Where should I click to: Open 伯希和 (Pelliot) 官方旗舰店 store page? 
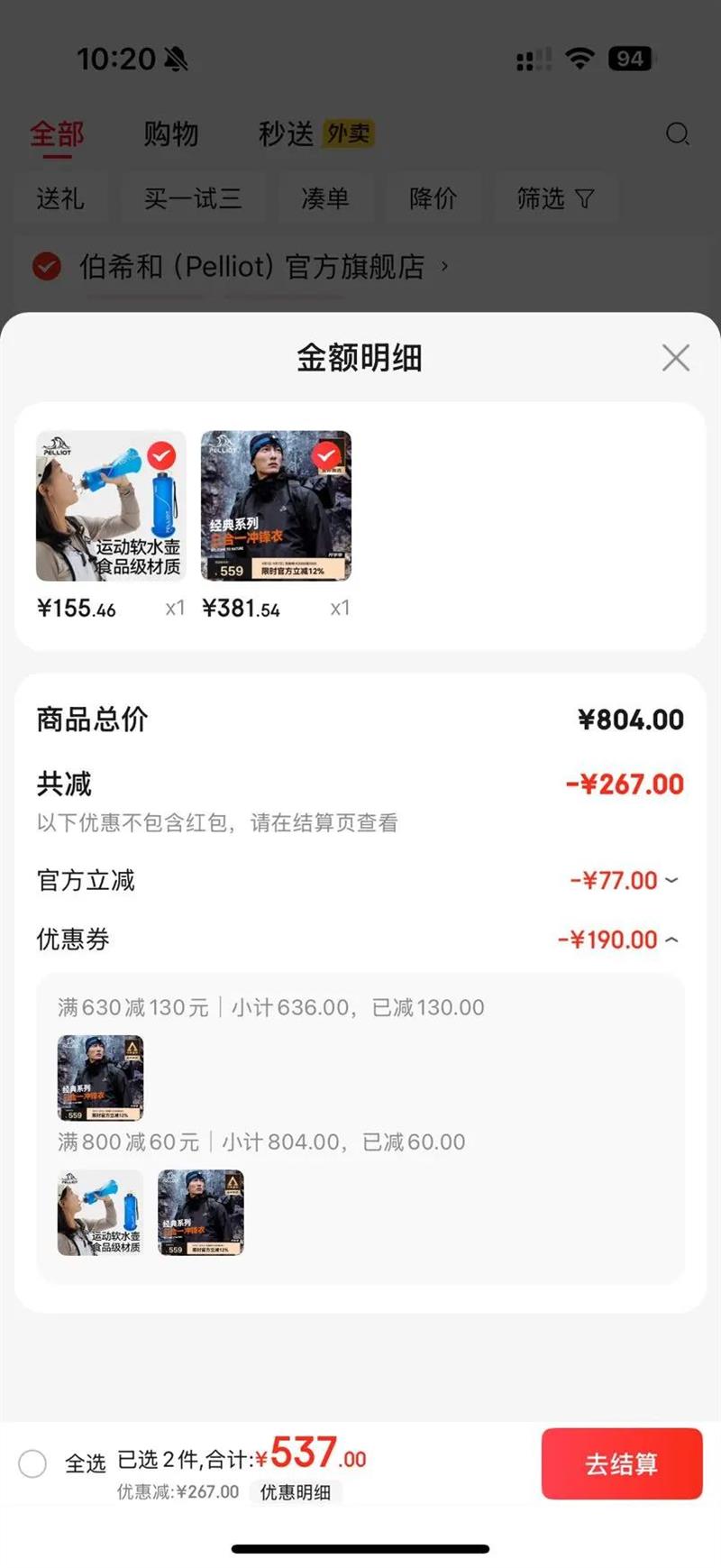(252, 267)
